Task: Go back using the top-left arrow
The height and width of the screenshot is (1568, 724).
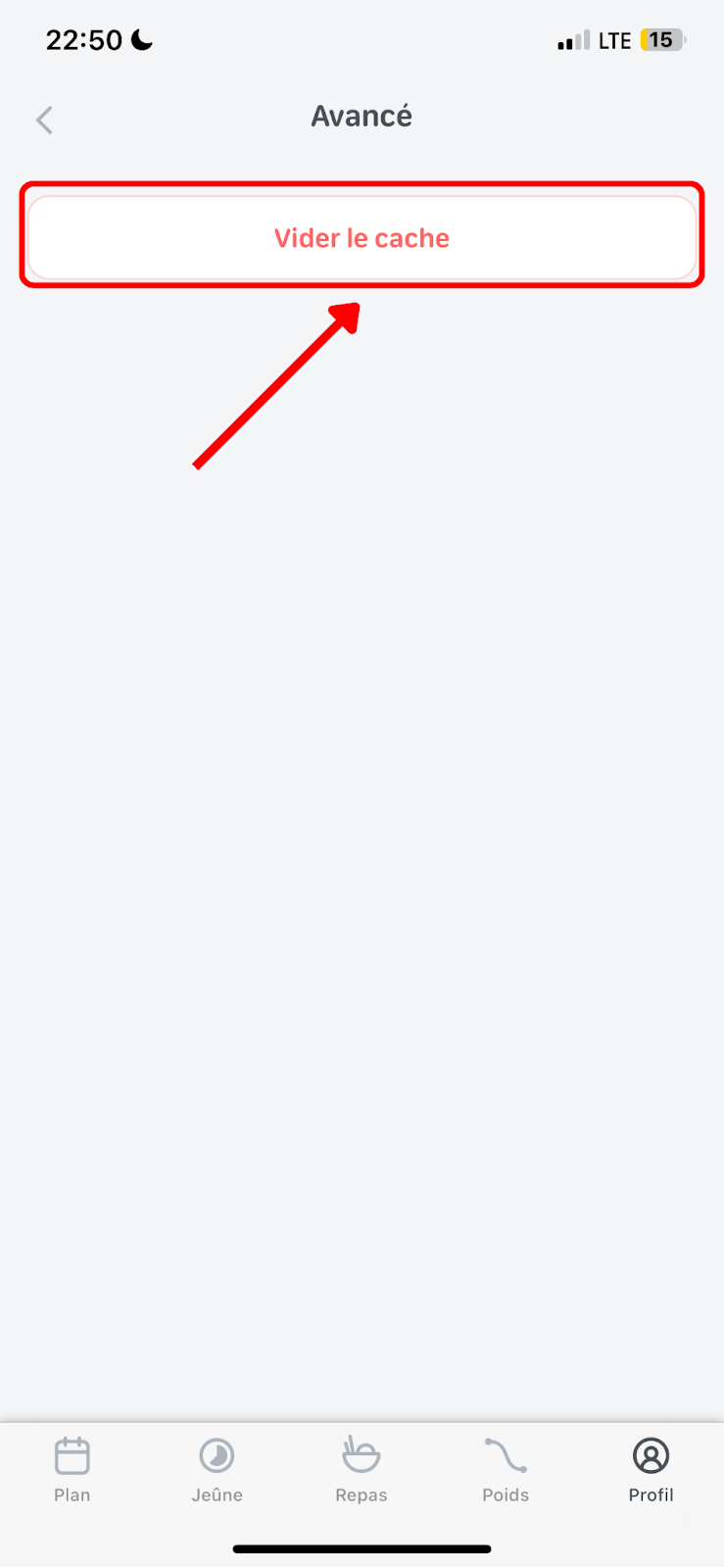Action: tap(44, 120)
